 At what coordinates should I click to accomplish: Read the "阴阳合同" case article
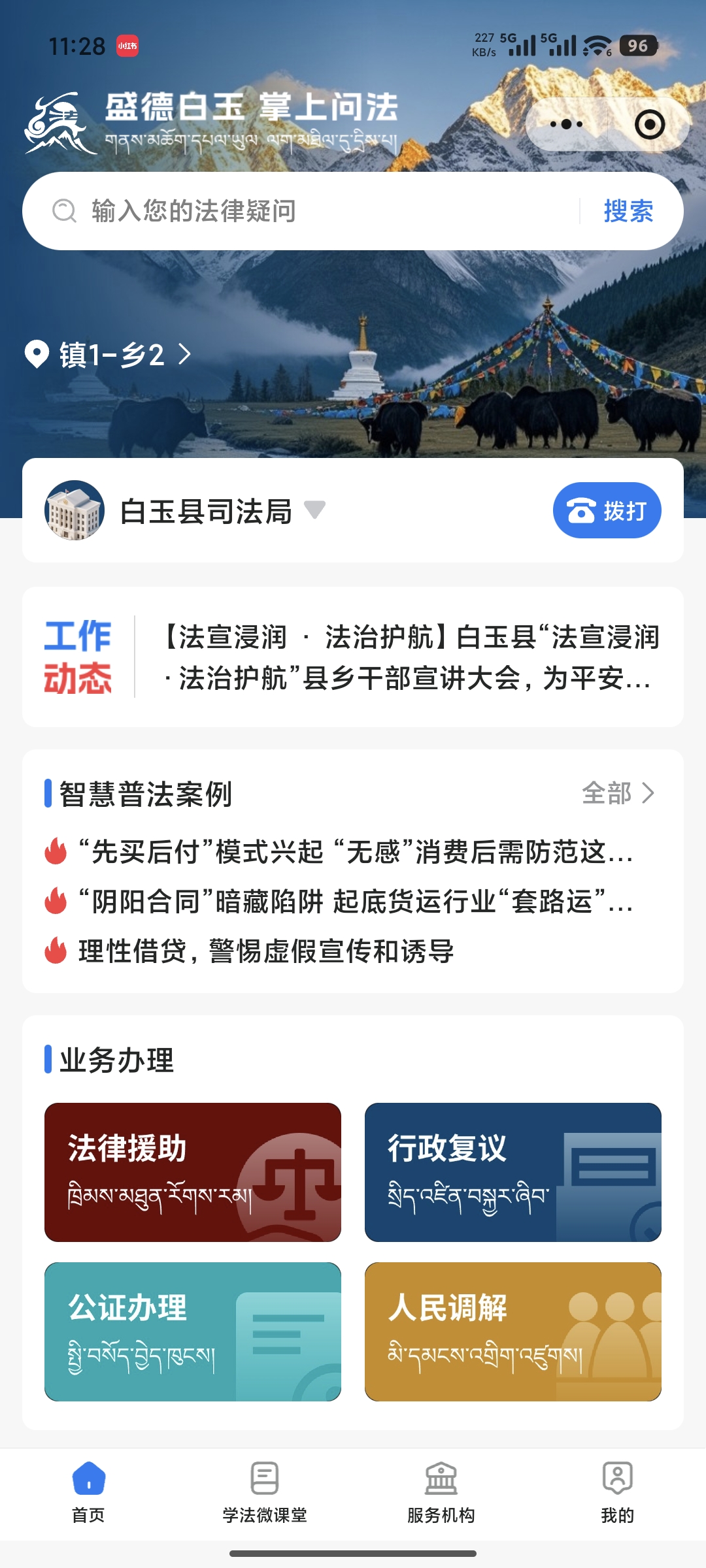click(x=355, y=902)
